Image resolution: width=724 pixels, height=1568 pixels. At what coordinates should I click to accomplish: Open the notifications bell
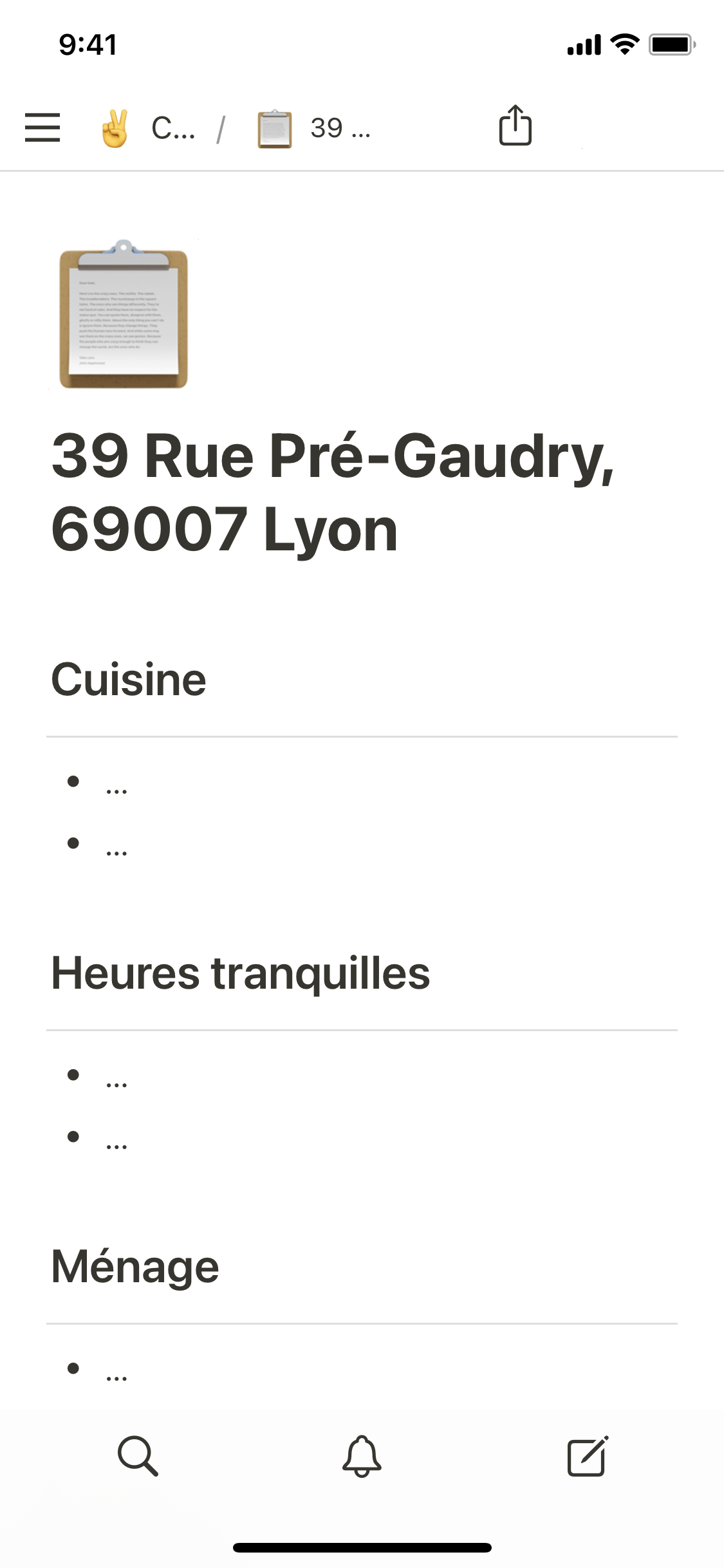pos(362,1455)
